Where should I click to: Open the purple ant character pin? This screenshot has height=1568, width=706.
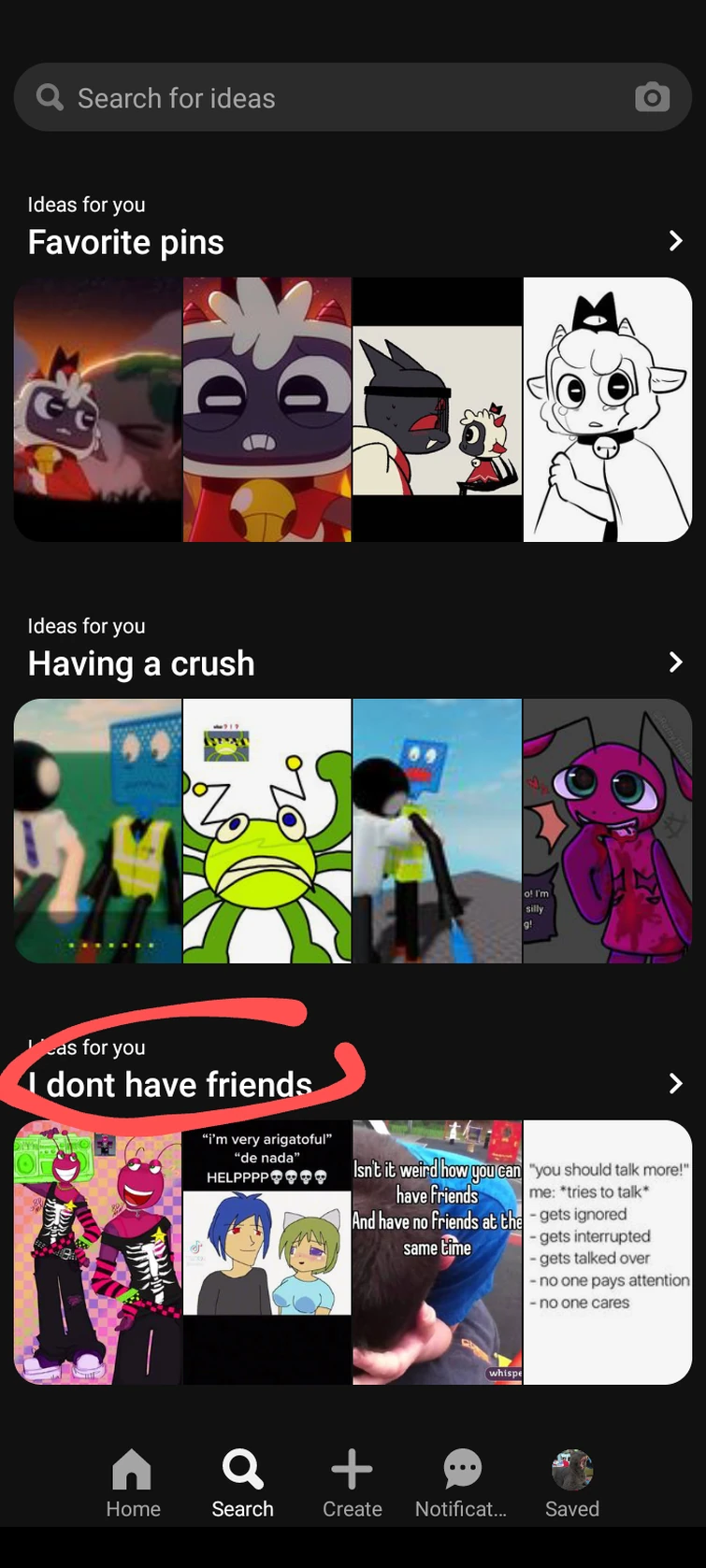tap(607, 831)
